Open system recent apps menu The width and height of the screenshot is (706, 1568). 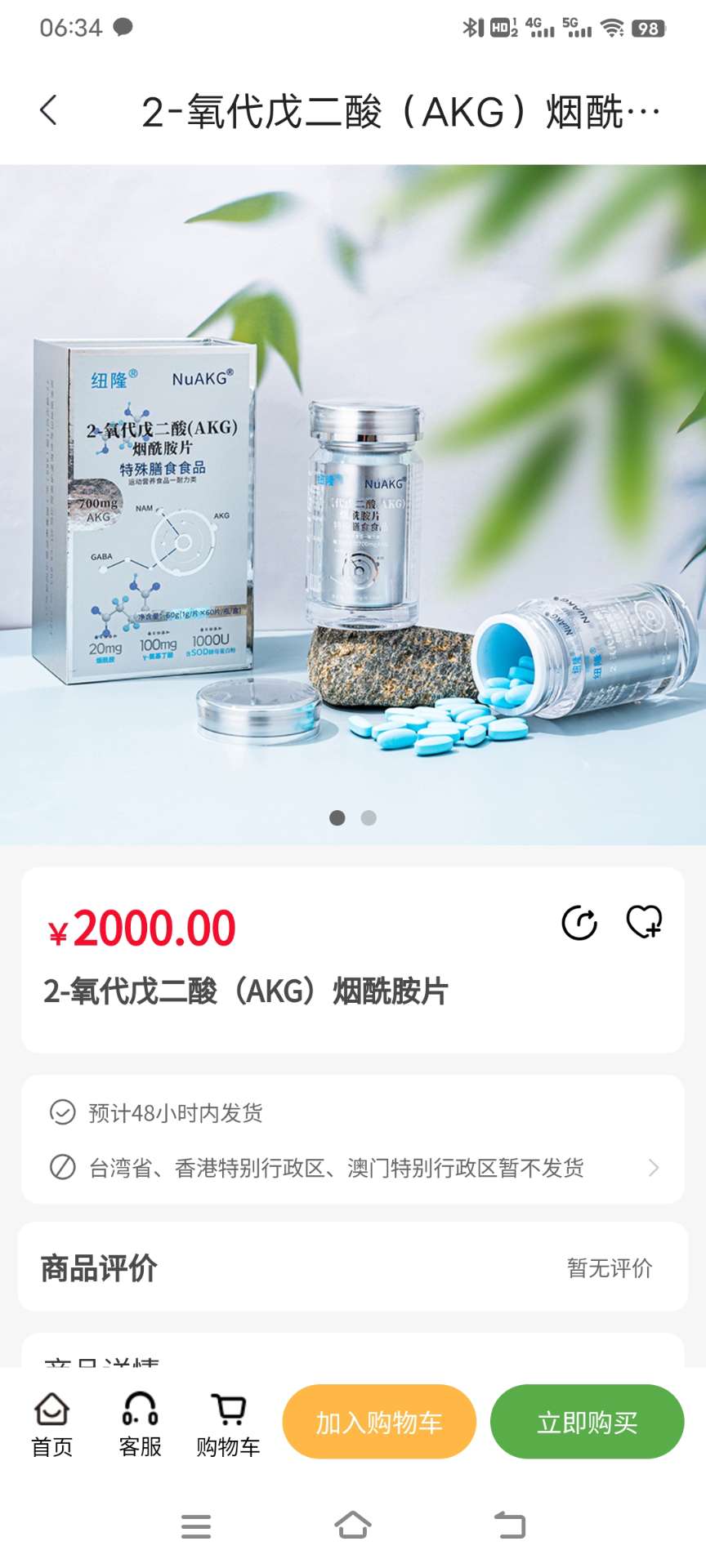pyautogui.click(x=196, y=1526)
